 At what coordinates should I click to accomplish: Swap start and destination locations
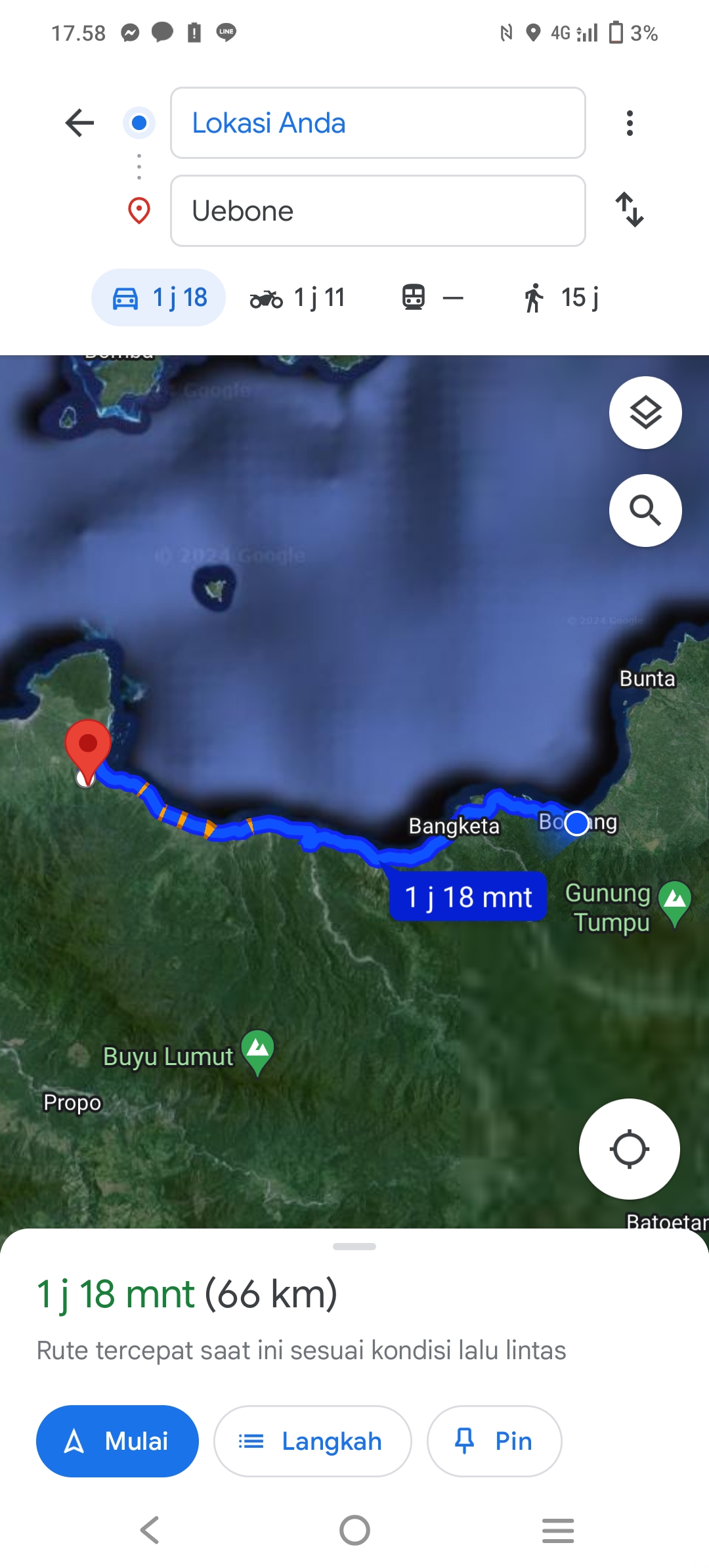[x=630, y=210]
